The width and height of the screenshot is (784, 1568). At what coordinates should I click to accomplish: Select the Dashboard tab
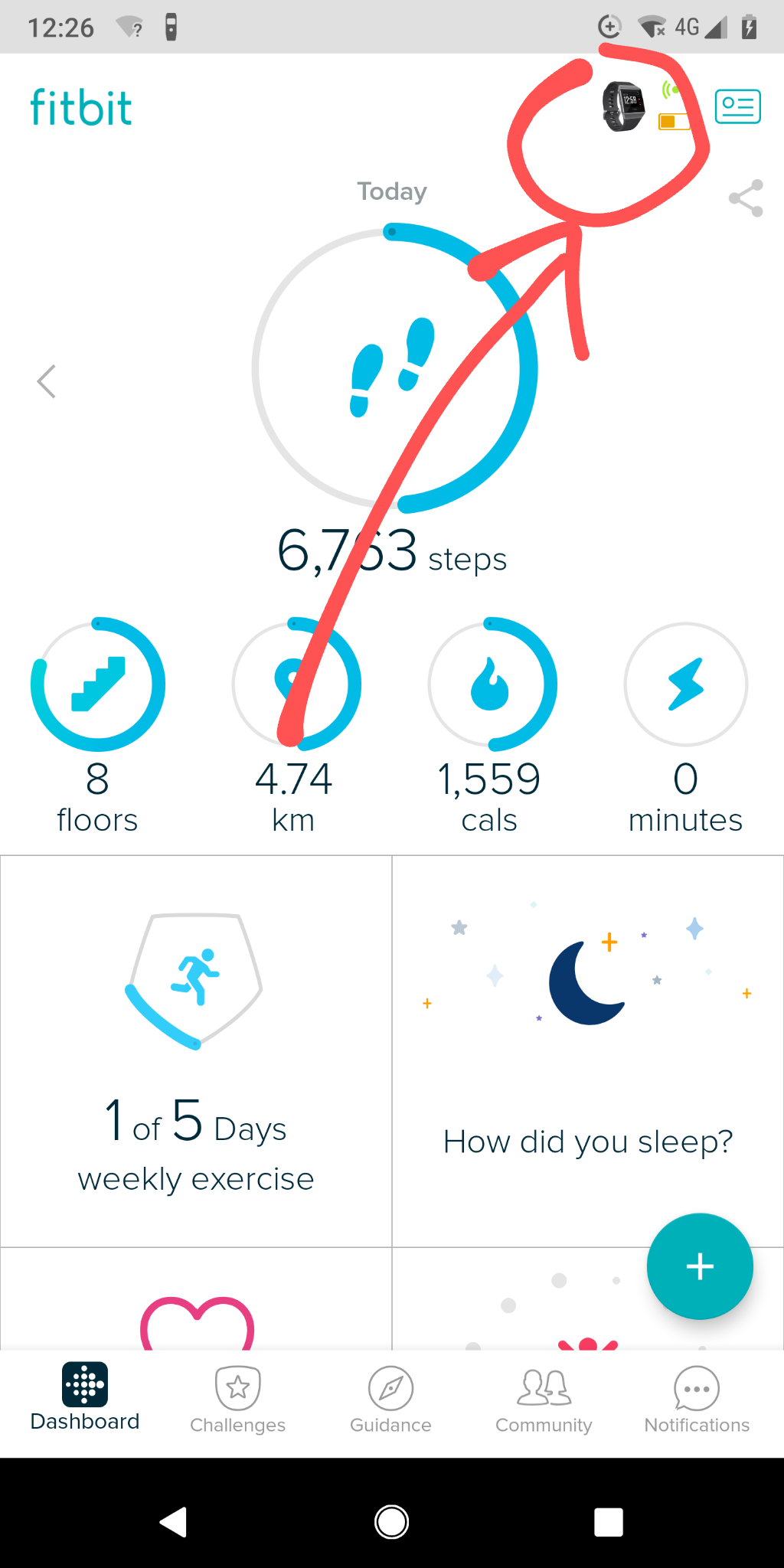(85, 1398)
